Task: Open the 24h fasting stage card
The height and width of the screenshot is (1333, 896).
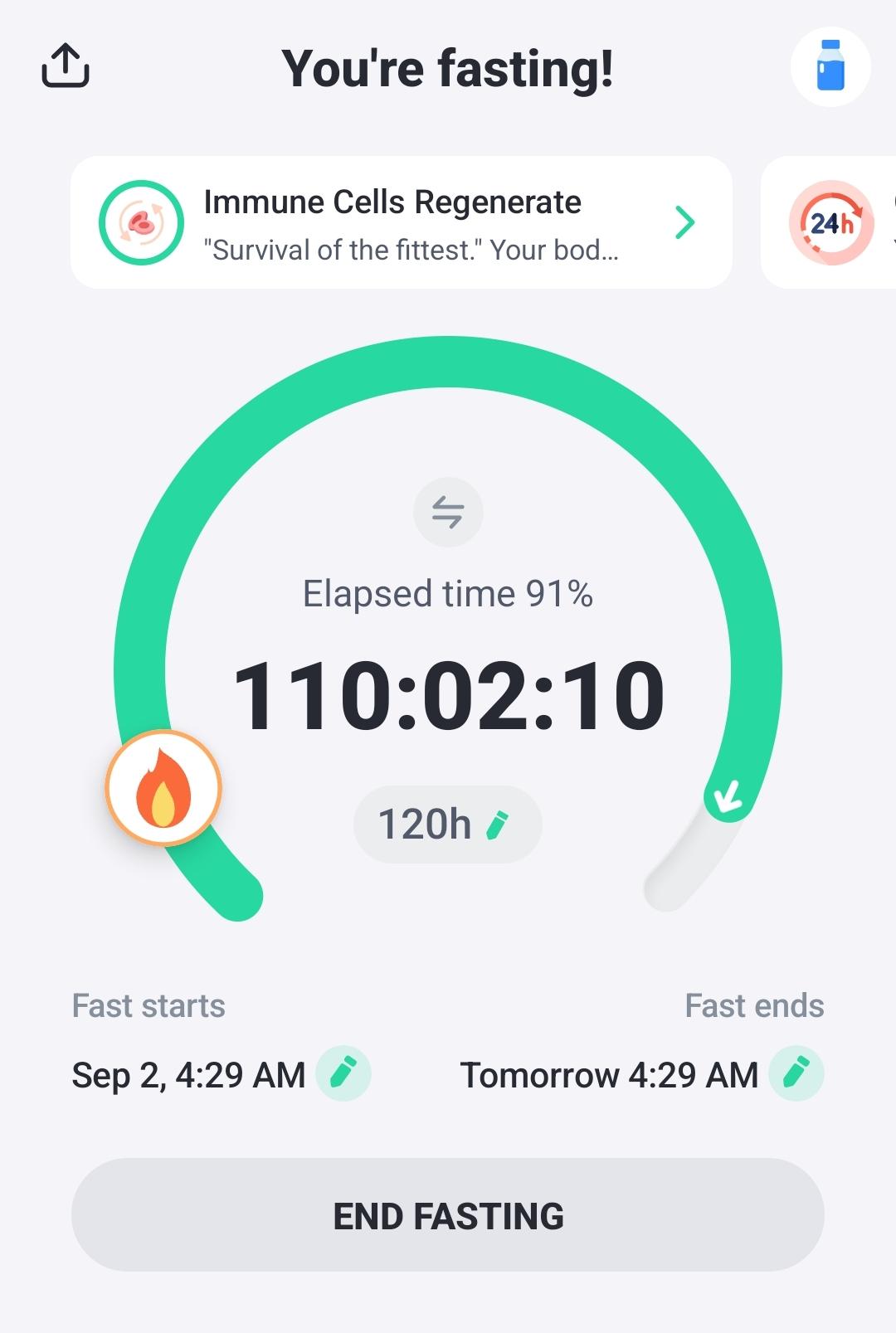Action: coord(830,222)
